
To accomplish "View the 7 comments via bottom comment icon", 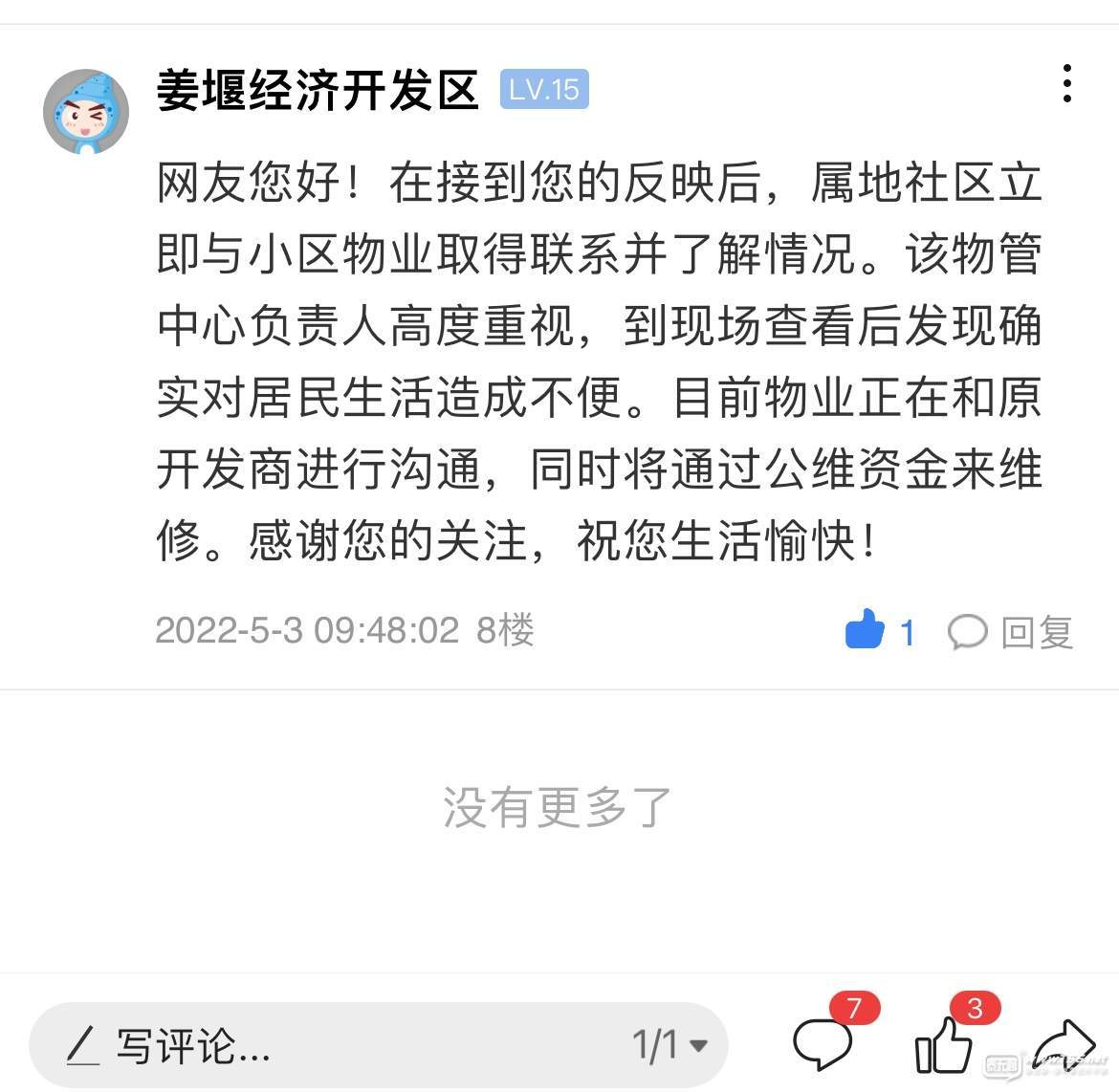I will pos(823,1042).
